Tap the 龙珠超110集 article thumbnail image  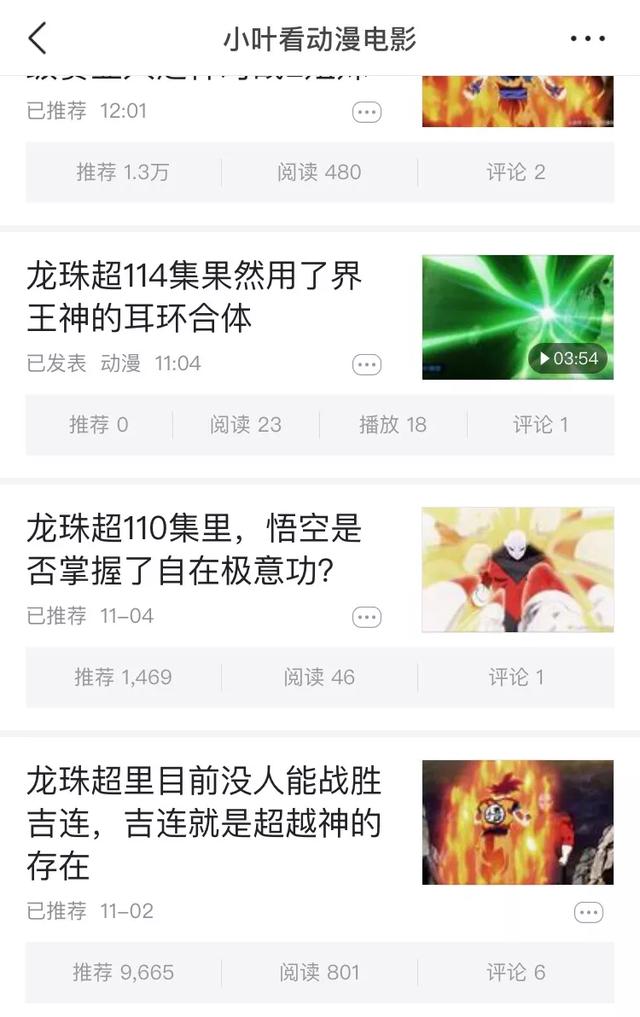(517, 569)
